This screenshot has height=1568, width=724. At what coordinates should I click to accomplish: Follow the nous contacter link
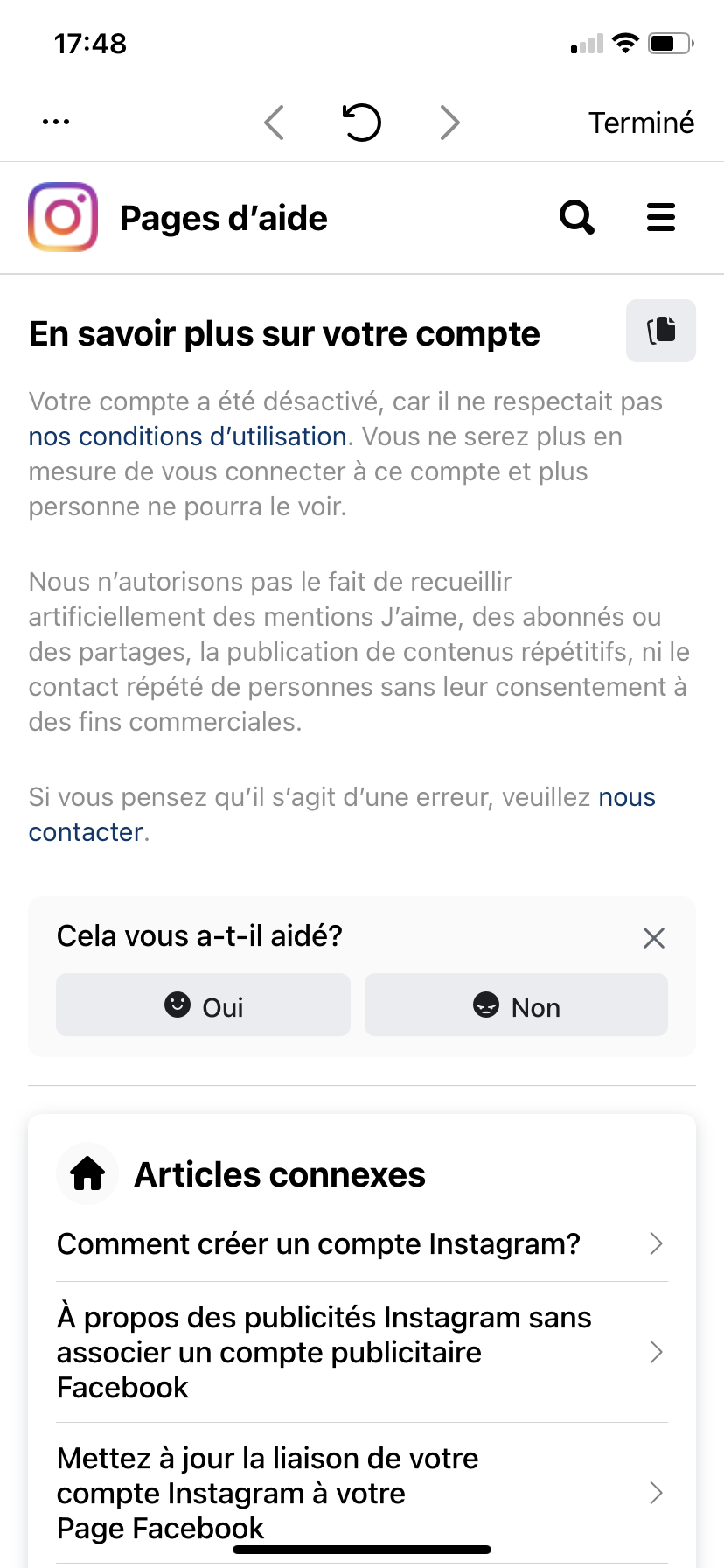[342, 815]
